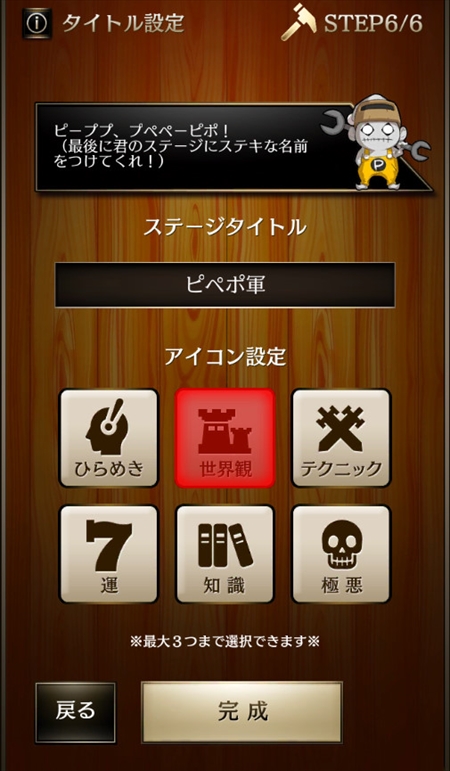Pick the 運 lucky seven icon

point(109,554)
